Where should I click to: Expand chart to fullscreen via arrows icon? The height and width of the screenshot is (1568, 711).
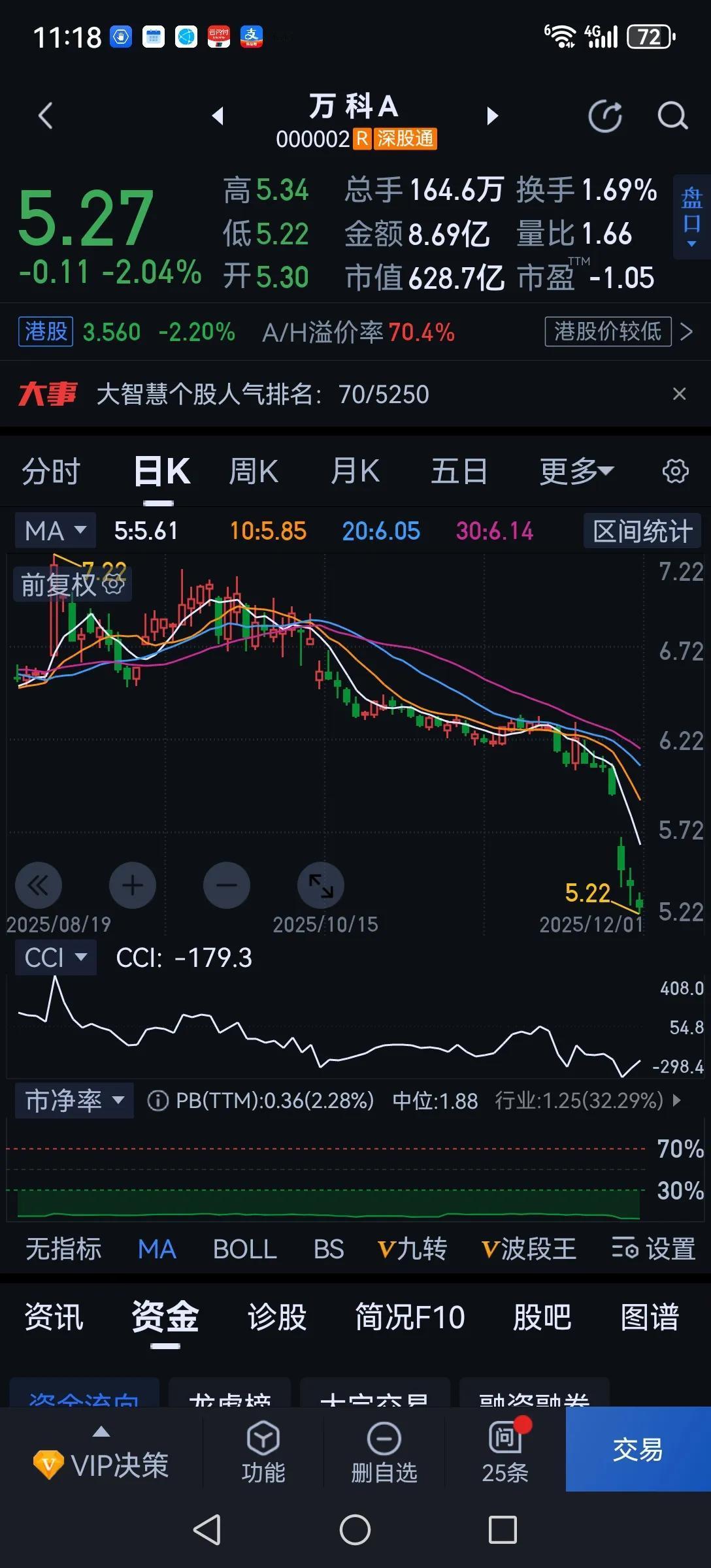point(321,885)
